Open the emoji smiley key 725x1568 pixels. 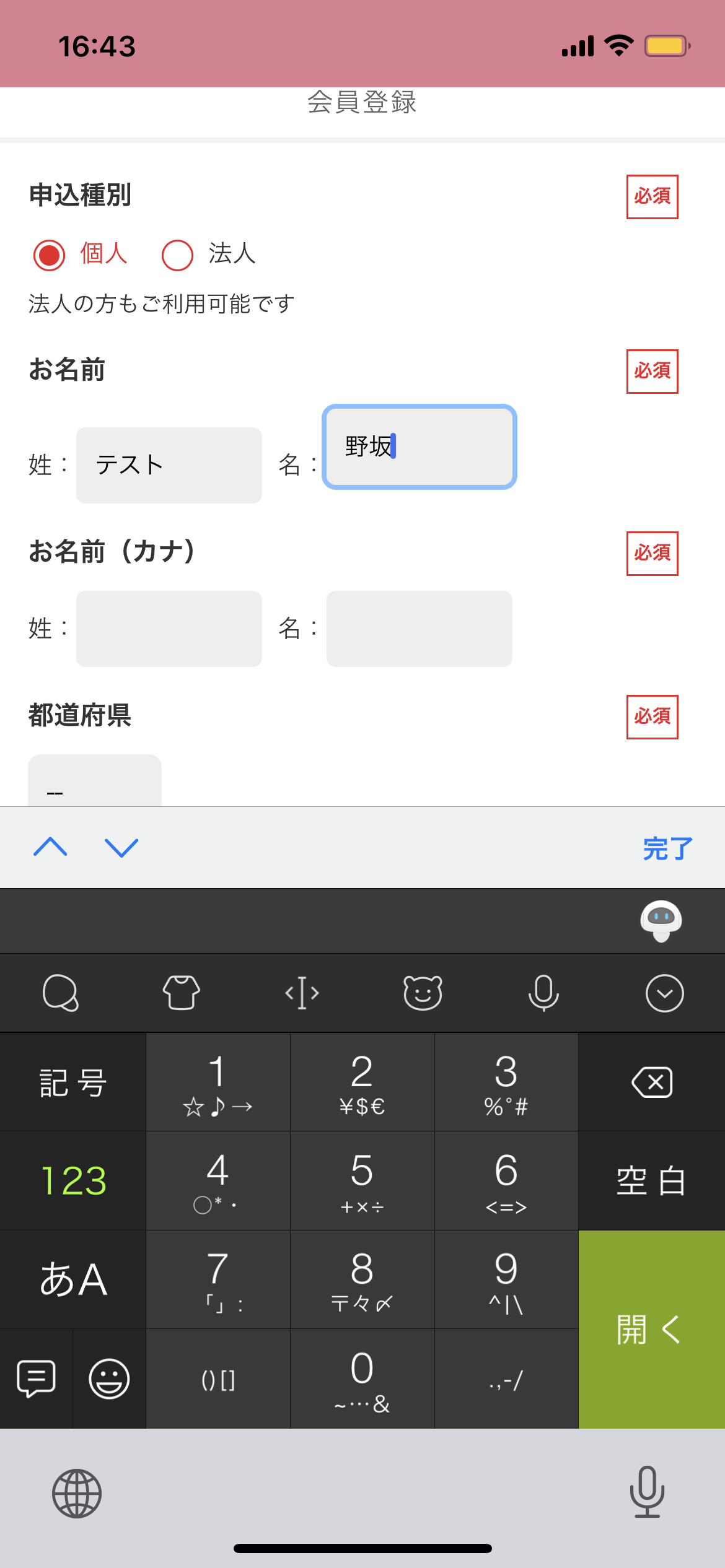(109, 1379)
